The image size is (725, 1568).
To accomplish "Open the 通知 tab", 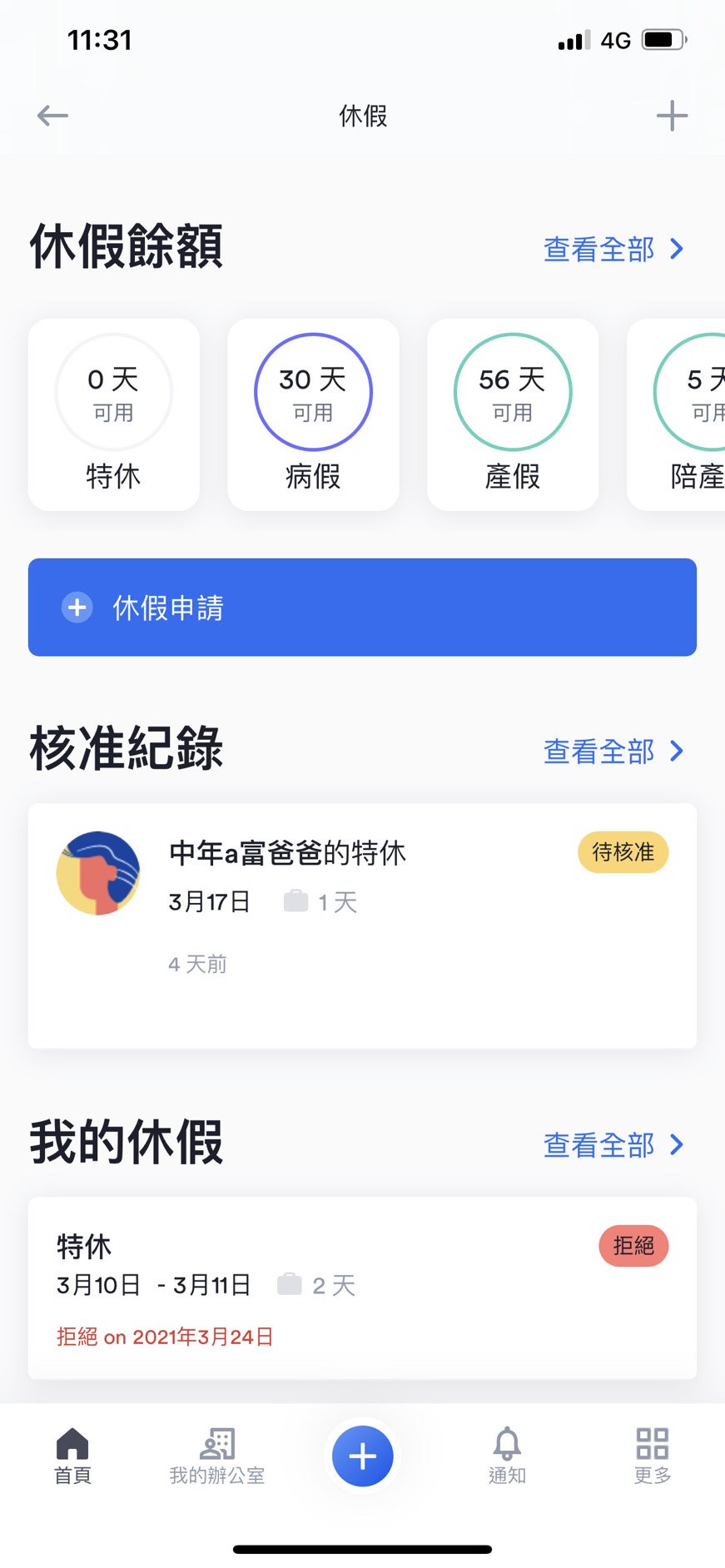I will click(507, 1456).
